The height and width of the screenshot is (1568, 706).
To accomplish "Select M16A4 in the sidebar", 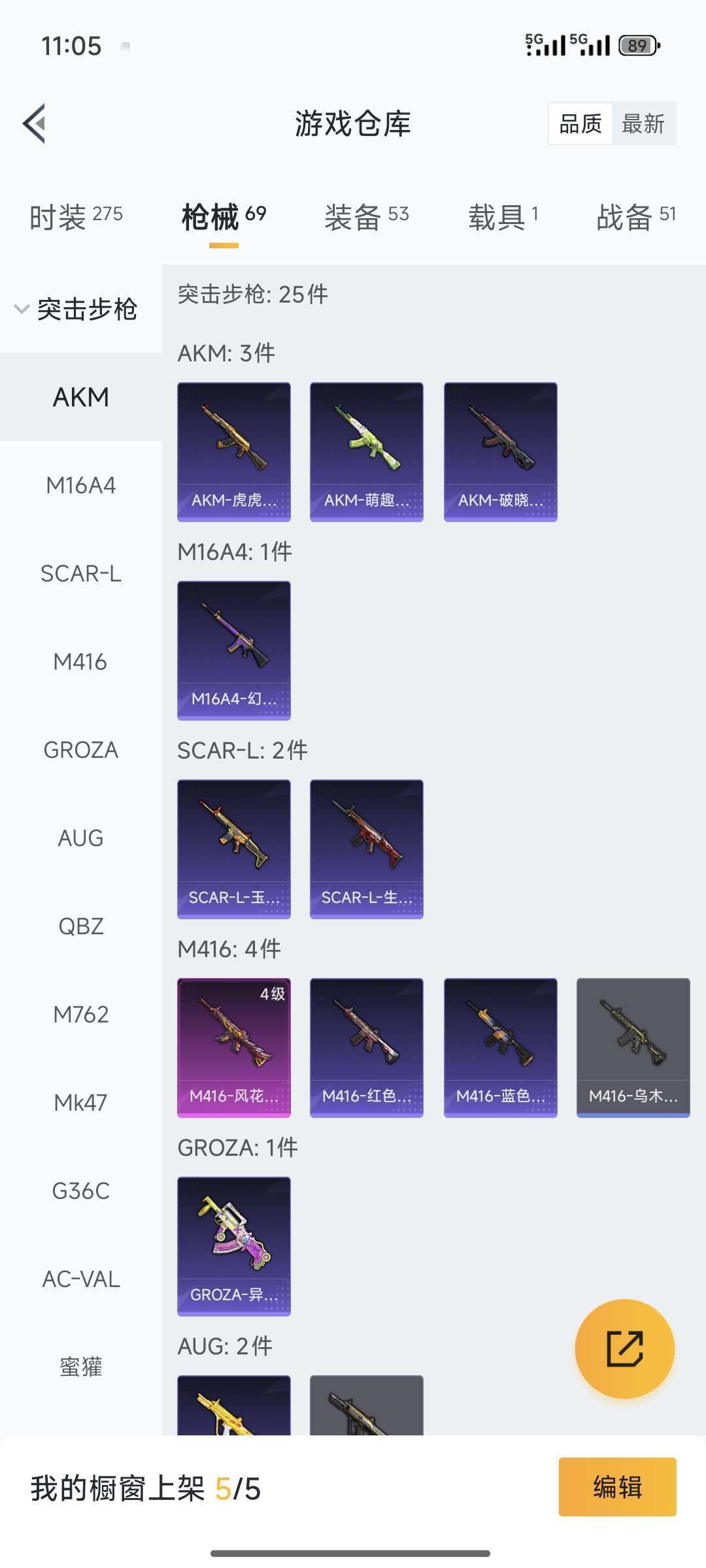I will tap(81, 485).
